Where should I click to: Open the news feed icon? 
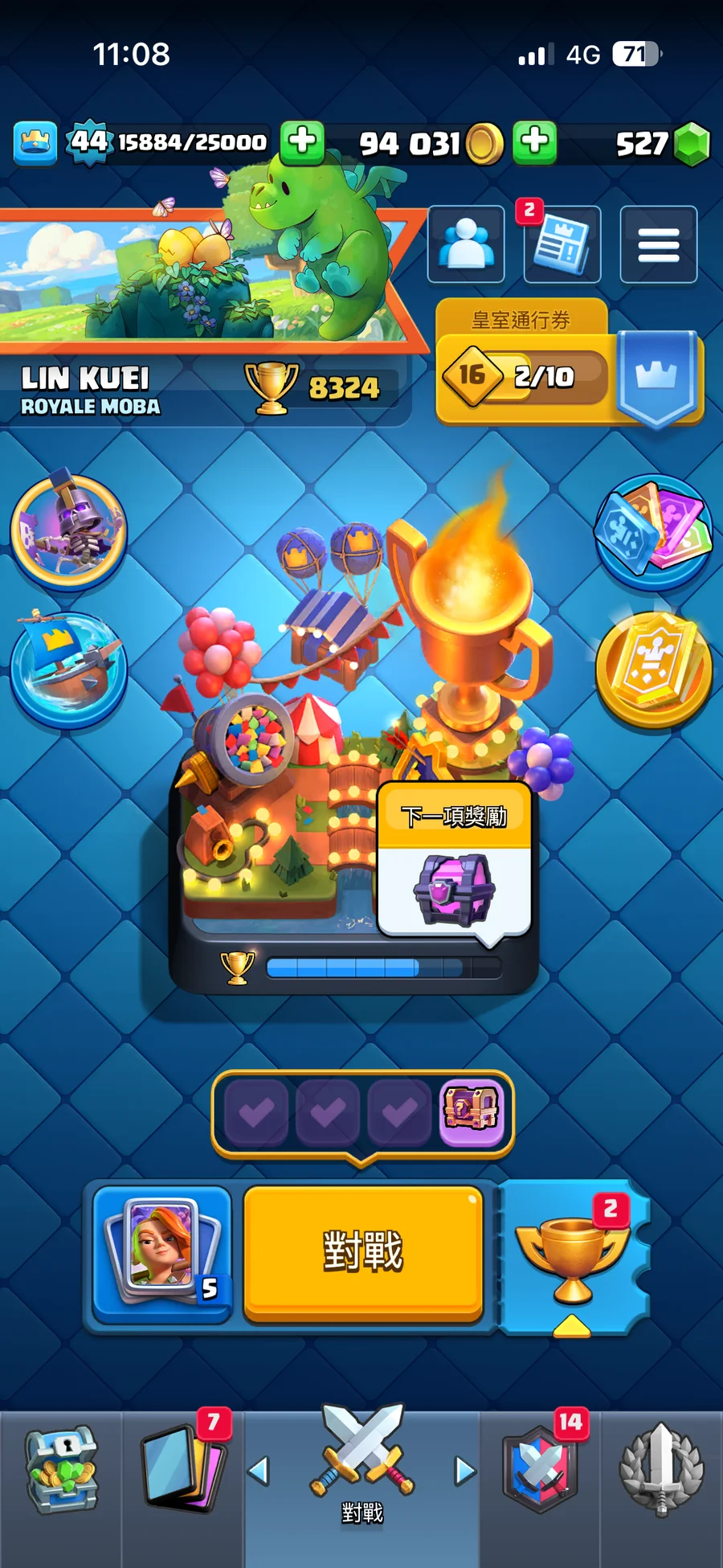pyautogui.click(x=562, y=244)
